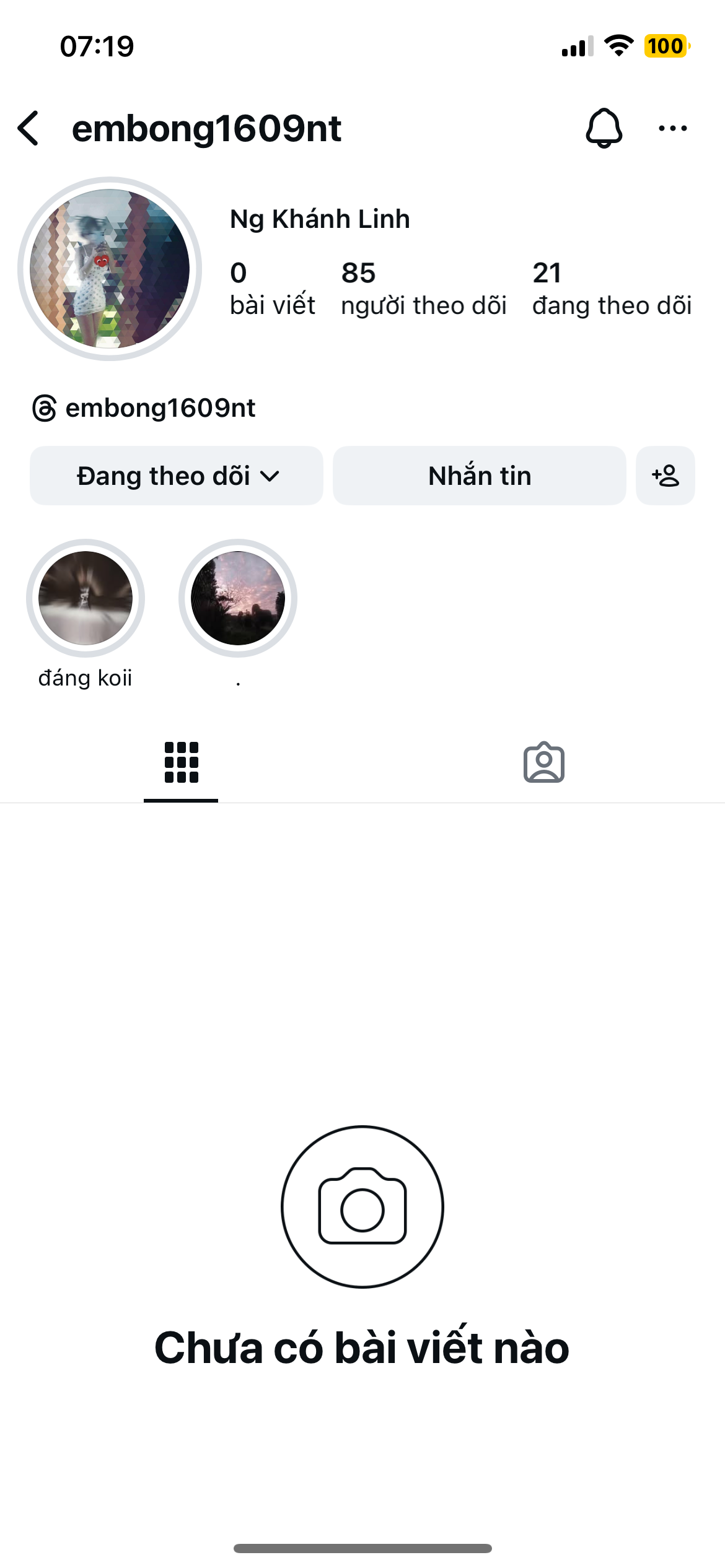
Task: Open the Threads link embong1609nt
Action: (144, 408)
